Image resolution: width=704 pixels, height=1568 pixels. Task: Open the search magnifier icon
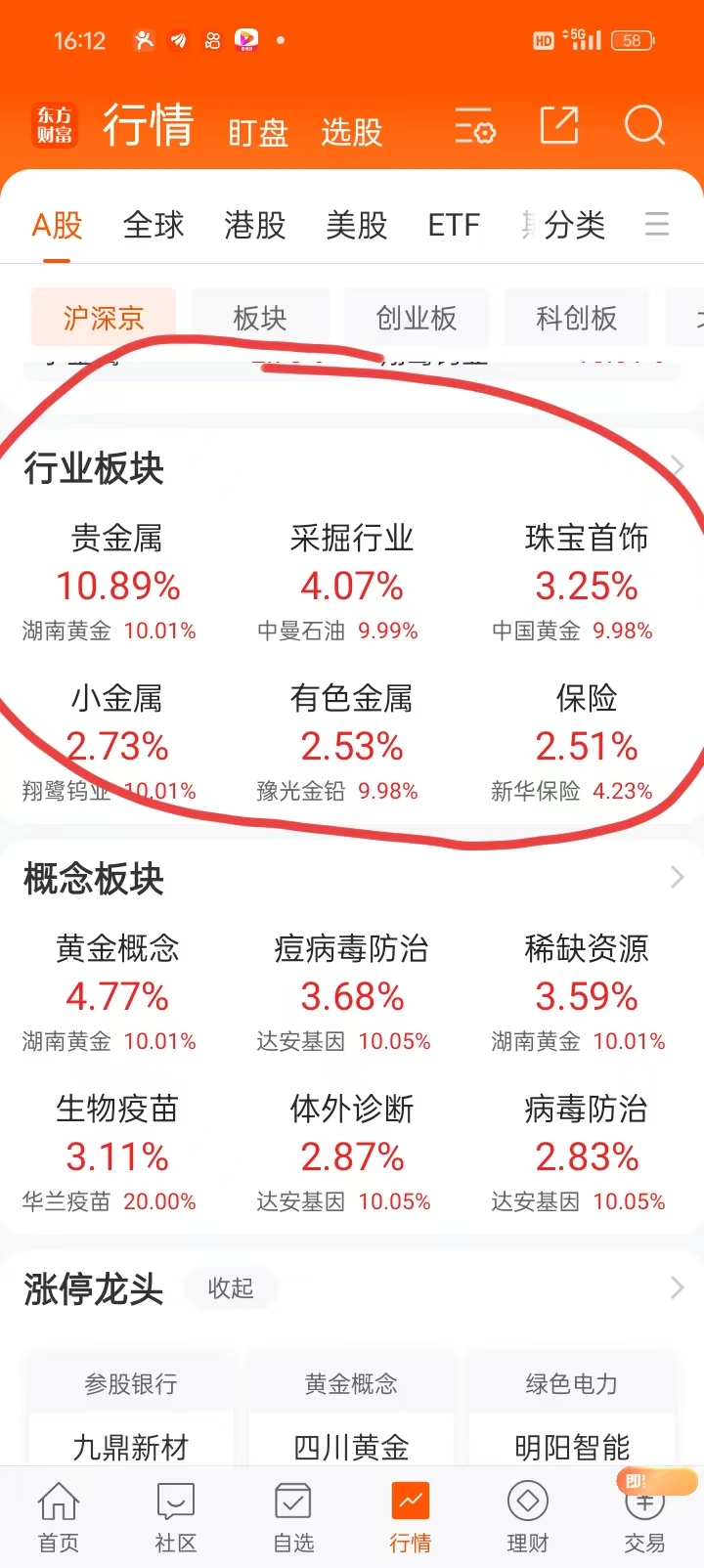tap(644, 126)
